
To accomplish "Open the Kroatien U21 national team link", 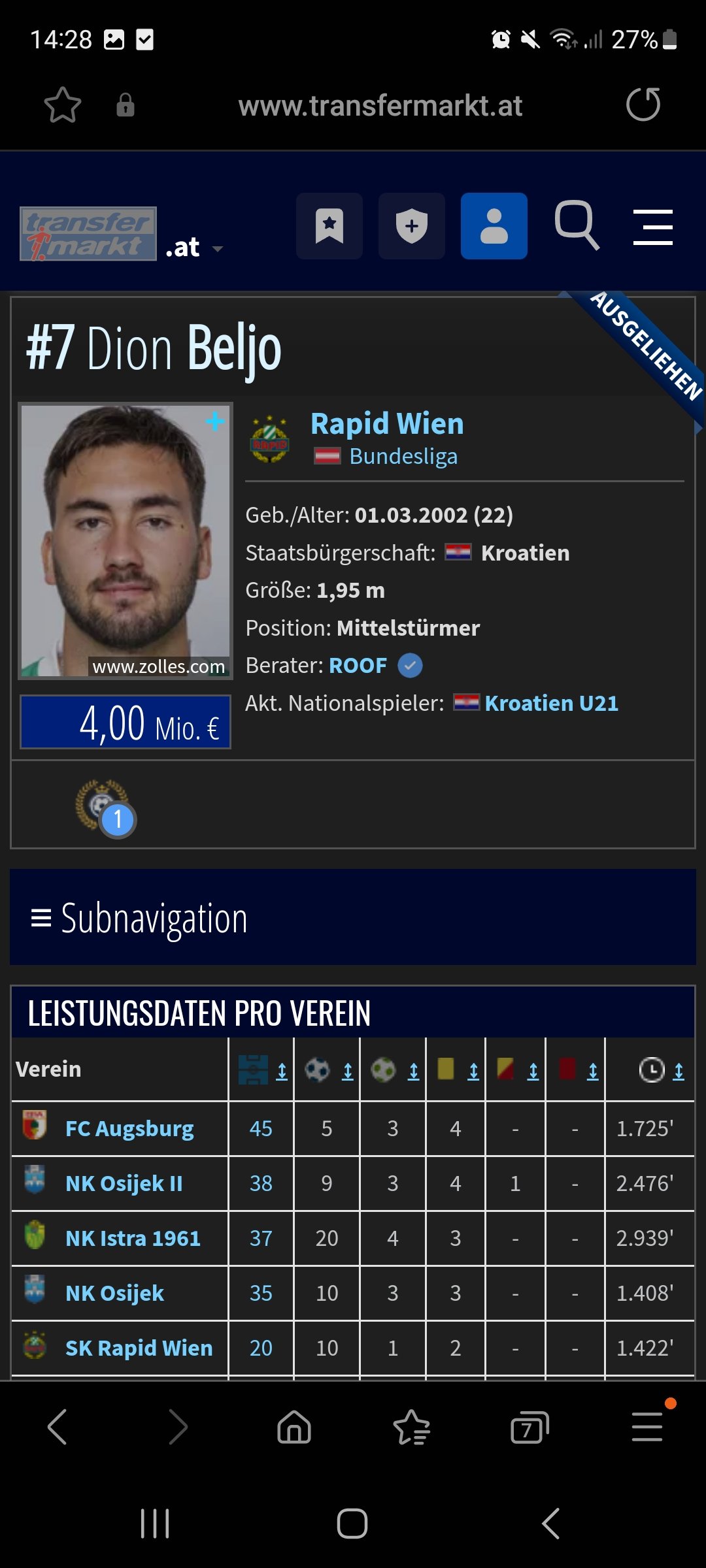I will (551, 703).
